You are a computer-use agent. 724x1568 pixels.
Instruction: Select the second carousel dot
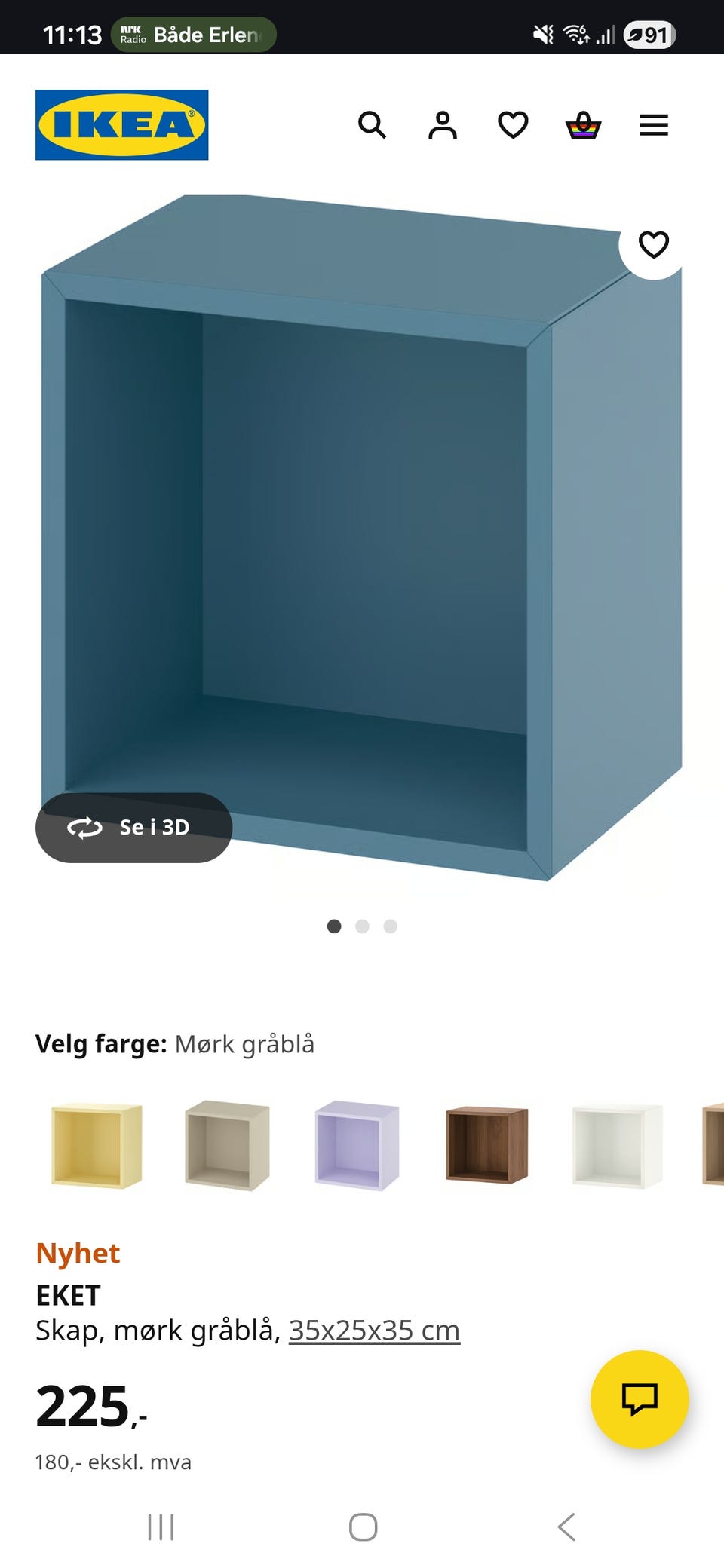(362, 926)
